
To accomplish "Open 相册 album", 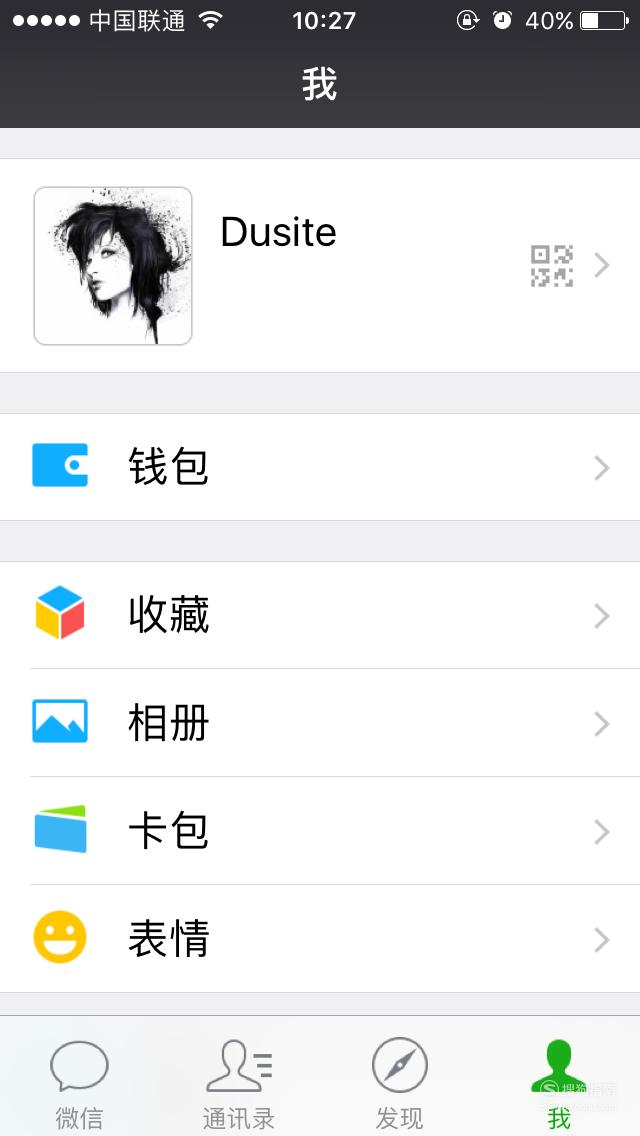I will 320,723.
